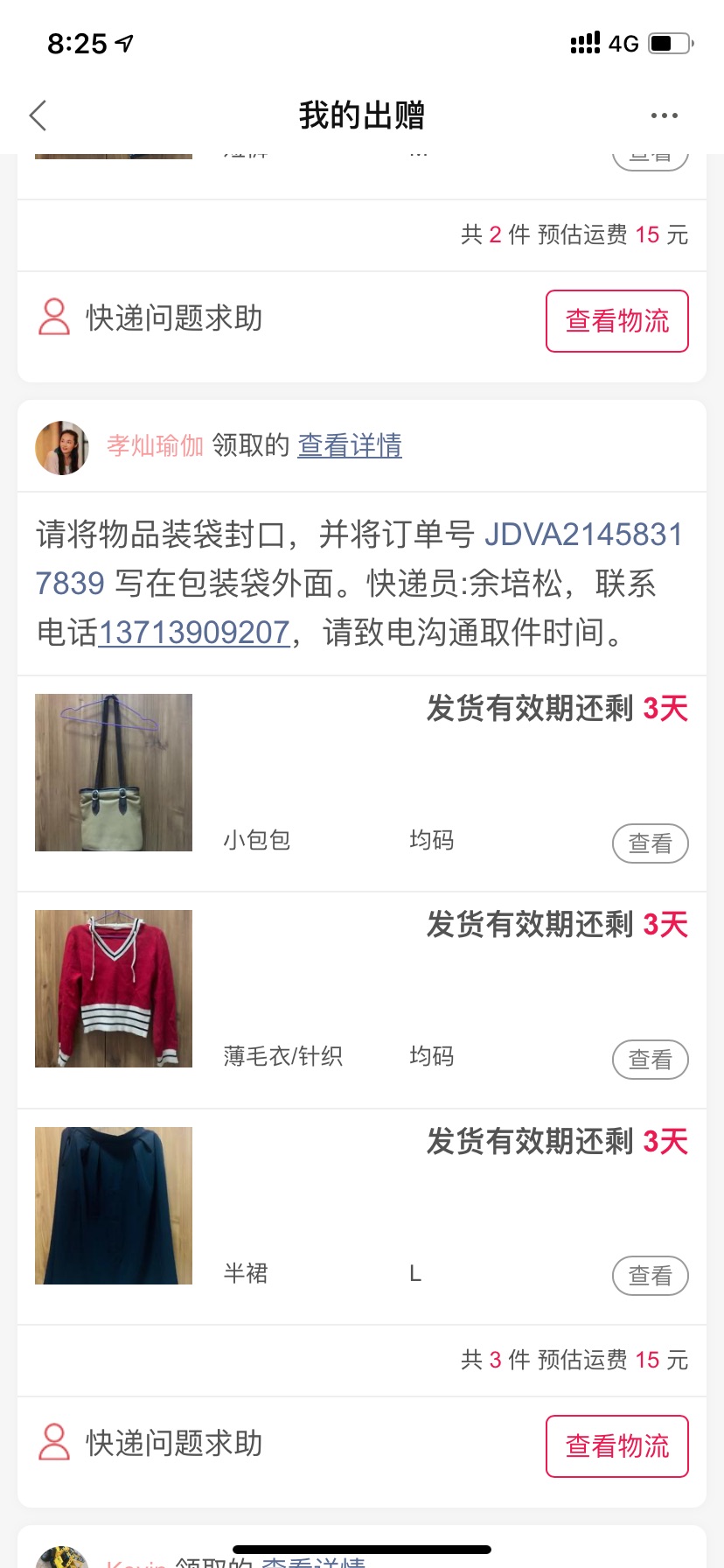
Task: Tap 查看物流 for the 2-item order
Action: coord(617,321)
